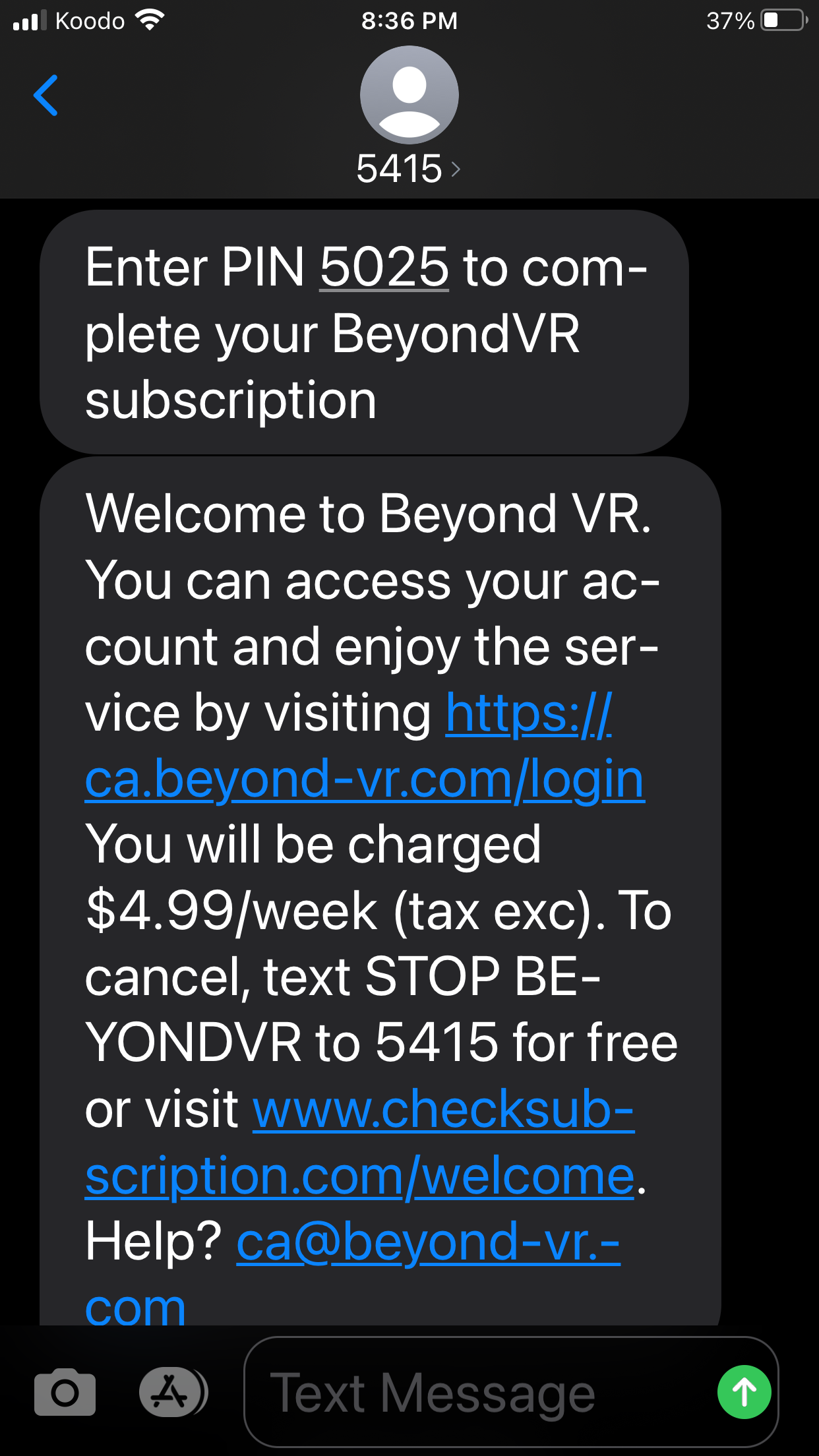Go back to the messages list
This screenshot has height=1456, width=819.
pyautogui.click(x=45, y=96)
